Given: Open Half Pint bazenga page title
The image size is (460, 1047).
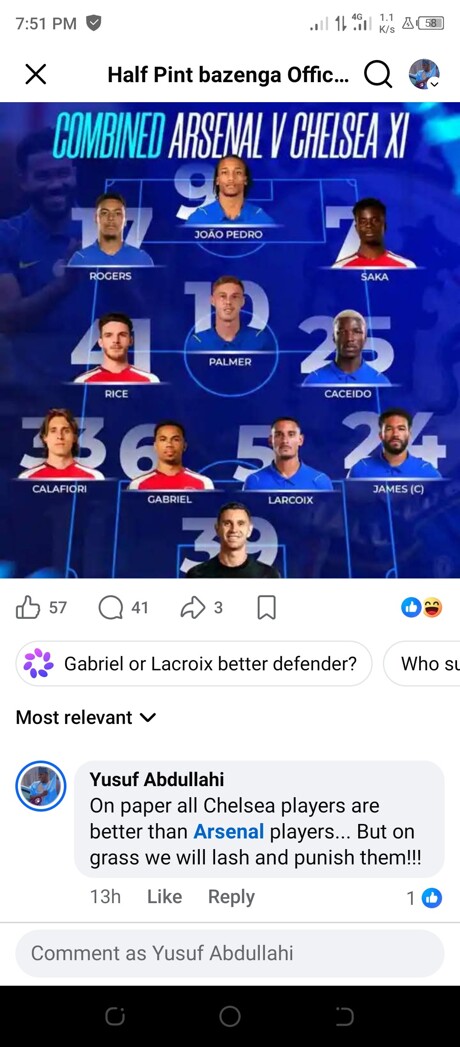Looking at the screenshot, I should click(228, 75).
